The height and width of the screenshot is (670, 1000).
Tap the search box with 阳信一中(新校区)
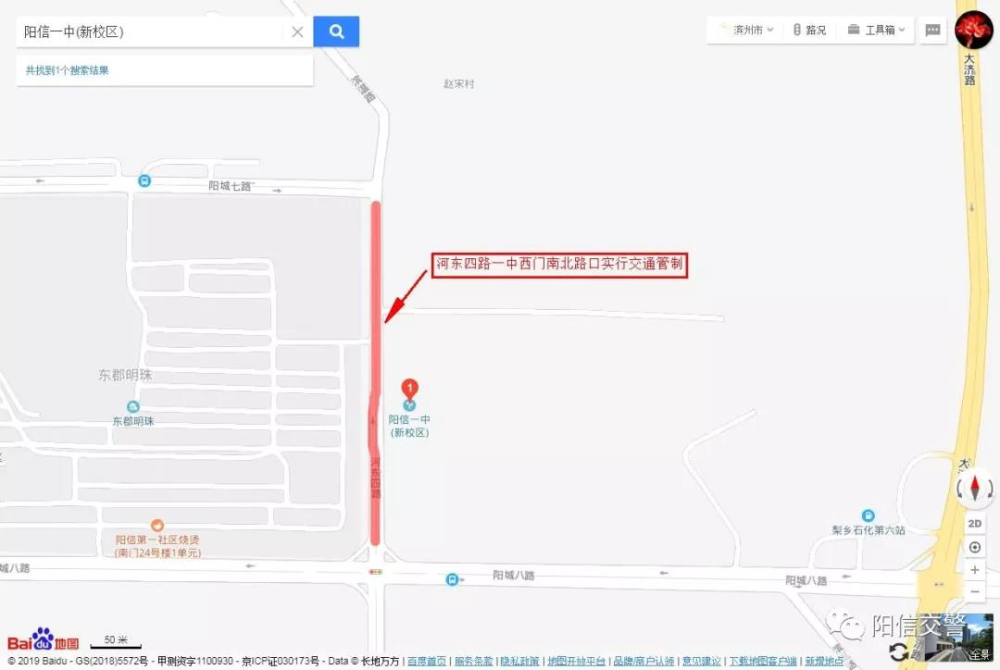point(150,32)
